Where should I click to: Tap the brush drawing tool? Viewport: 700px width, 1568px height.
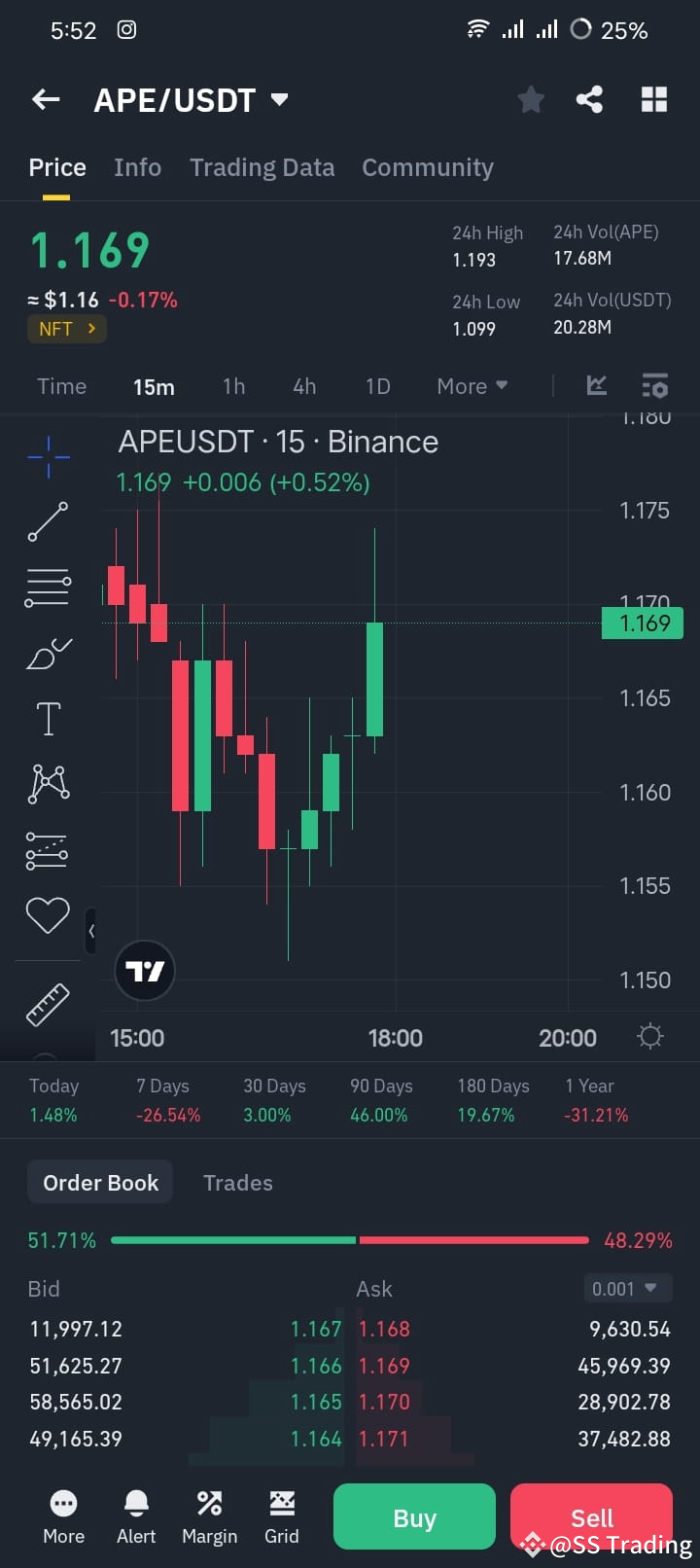48,654
